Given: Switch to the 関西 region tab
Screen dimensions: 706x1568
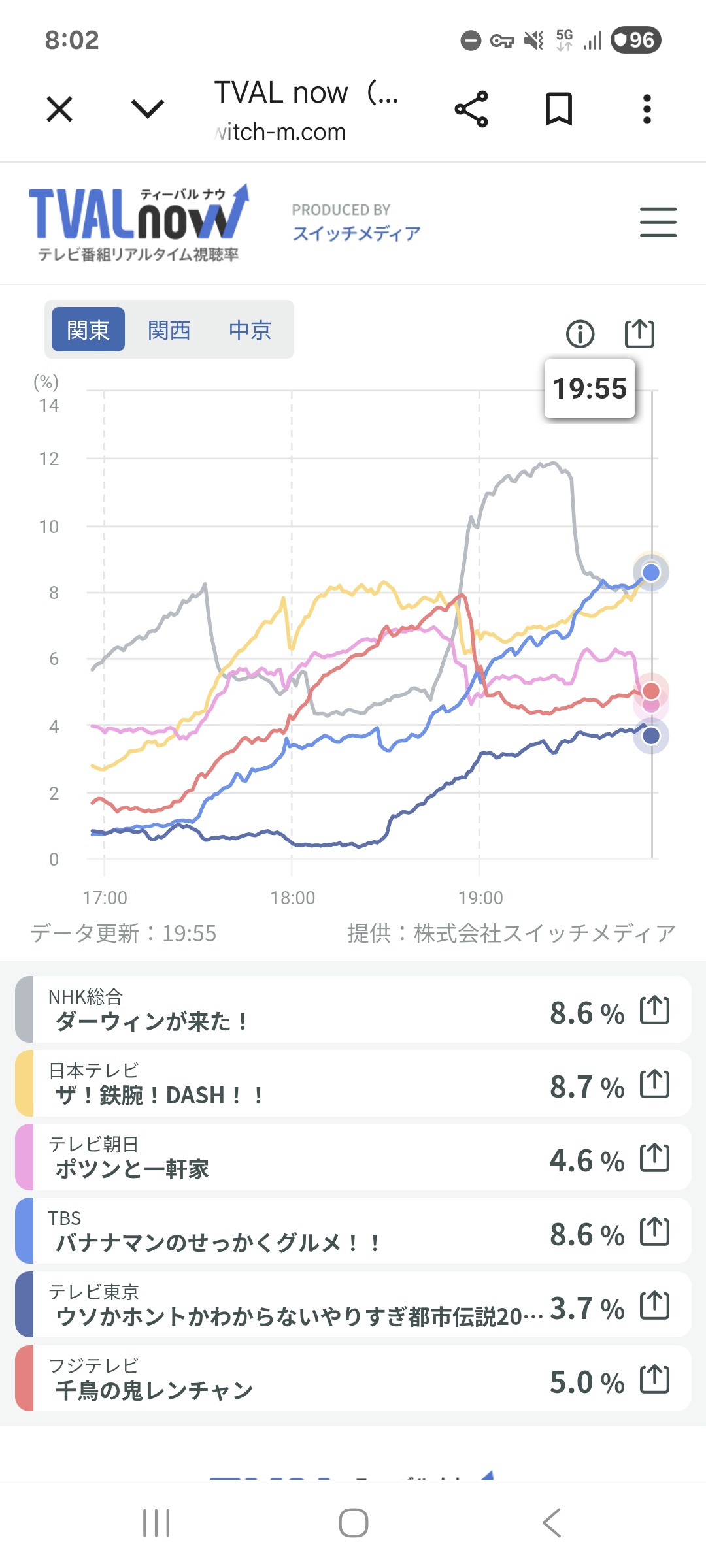Looking at the screenshot, I should (169, 330).
